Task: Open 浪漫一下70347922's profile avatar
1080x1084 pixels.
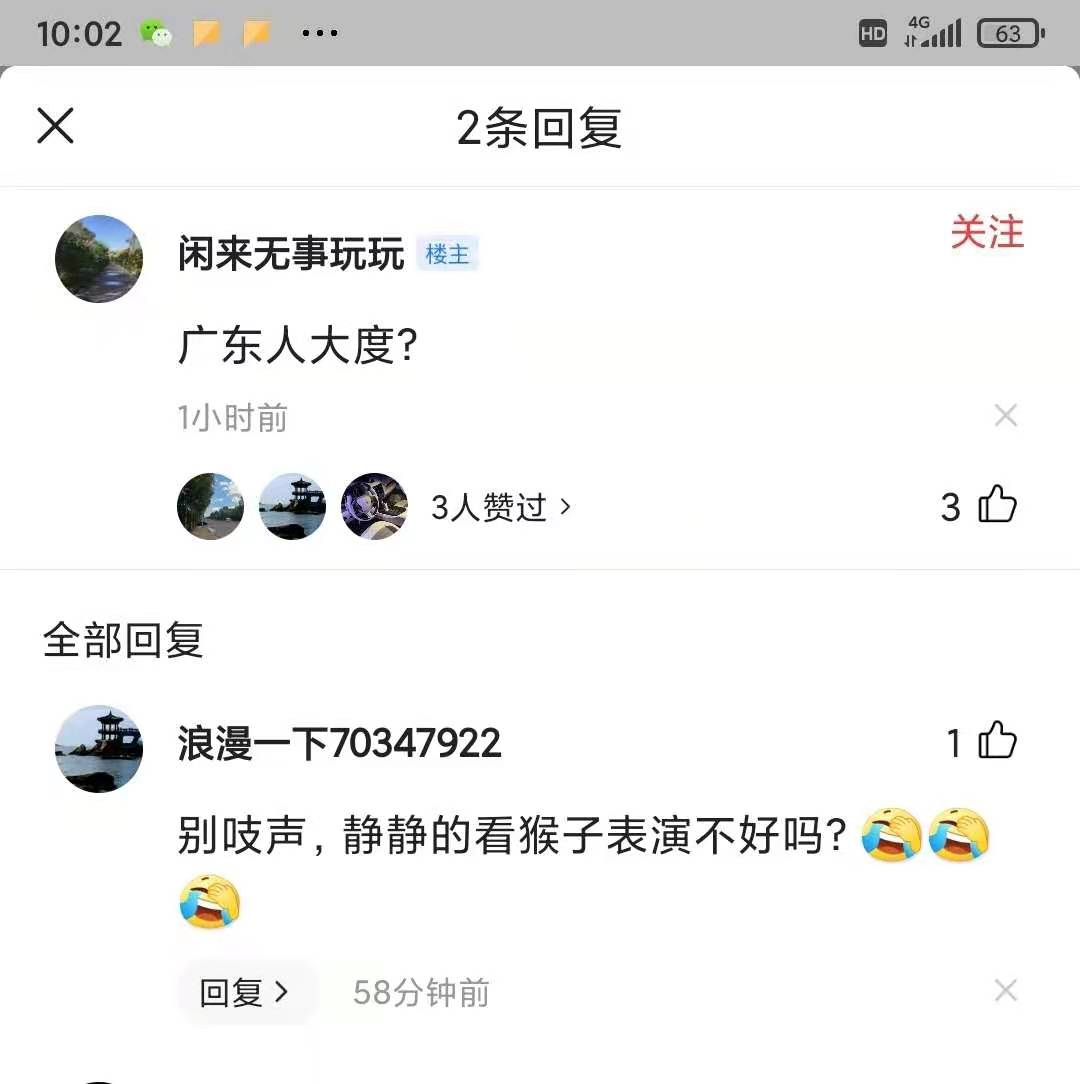Action: 99,749
